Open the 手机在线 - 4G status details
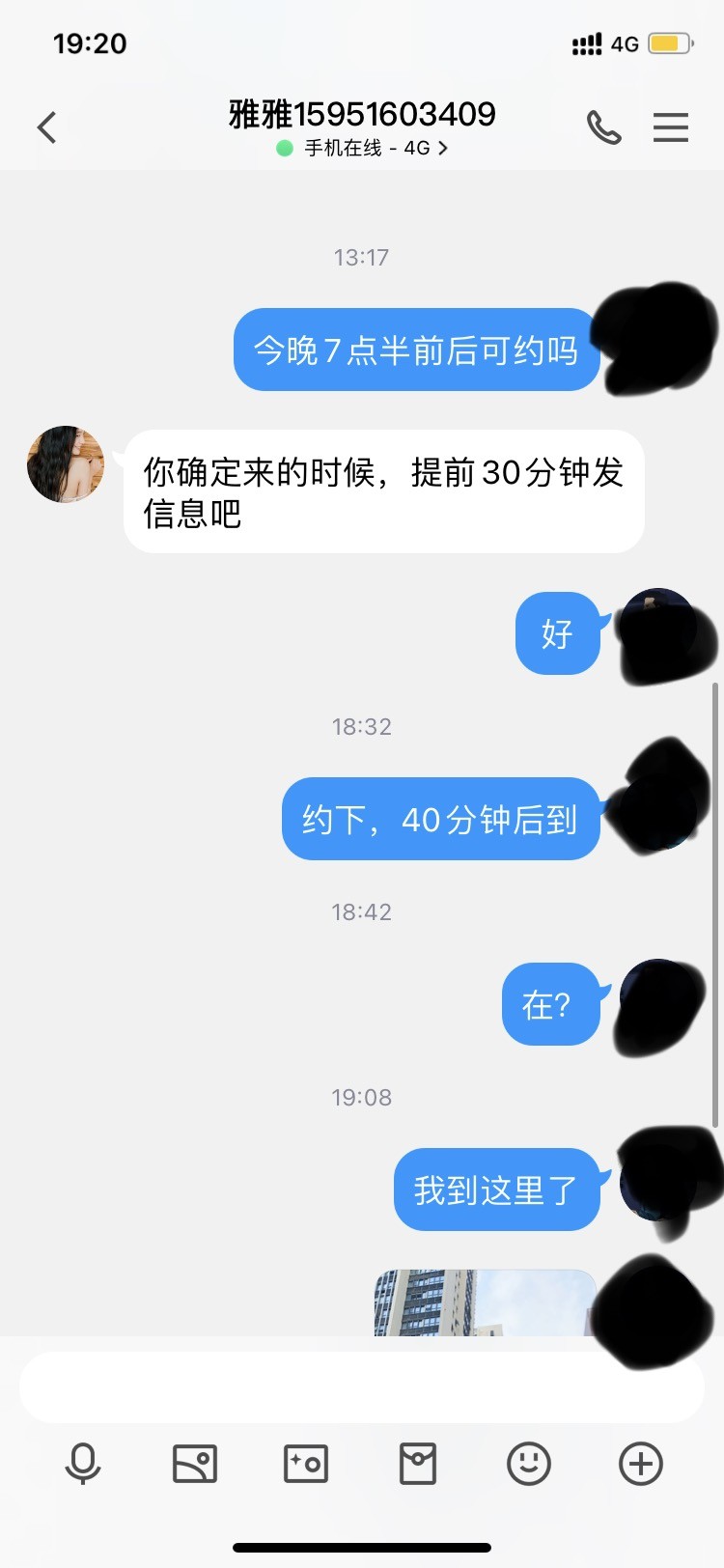The width and height of the screenshot is (724, 1568). click(363, 149)
